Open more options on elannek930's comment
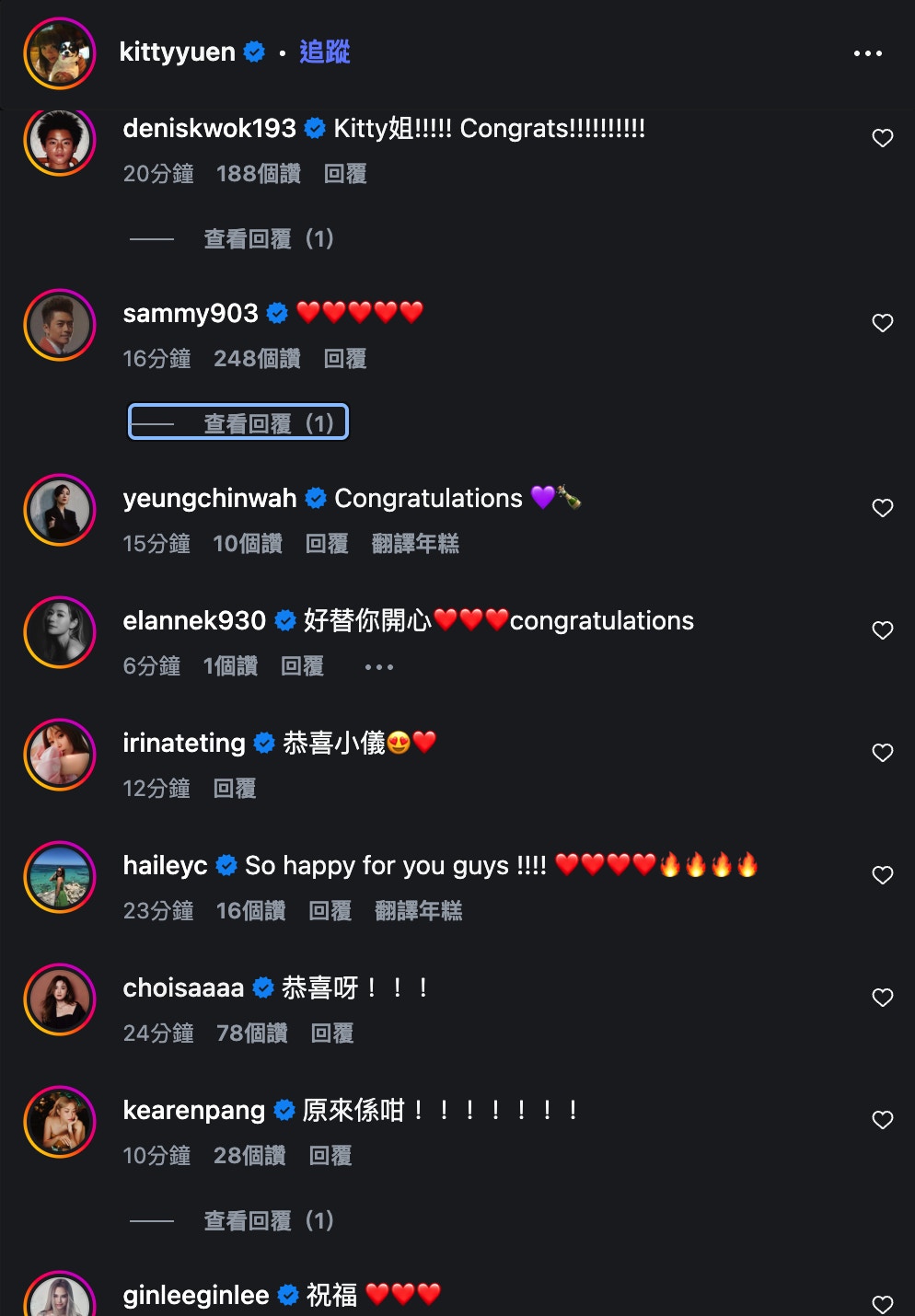The height and width of the screenshot is (1316, 915). pyautogui.click(x=378, y=666)
